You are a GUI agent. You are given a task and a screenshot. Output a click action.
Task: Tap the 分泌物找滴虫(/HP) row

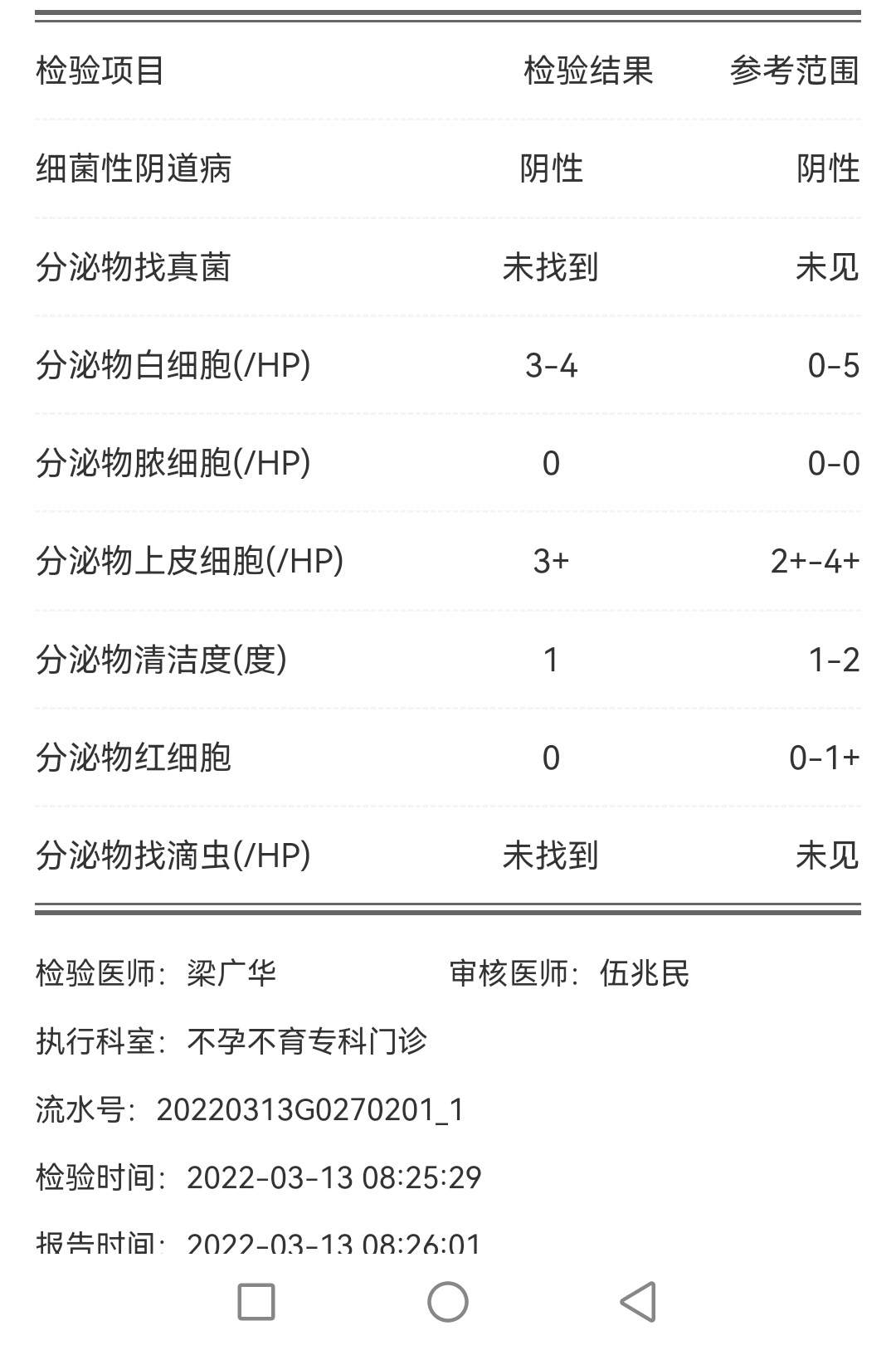coord(173,855)
